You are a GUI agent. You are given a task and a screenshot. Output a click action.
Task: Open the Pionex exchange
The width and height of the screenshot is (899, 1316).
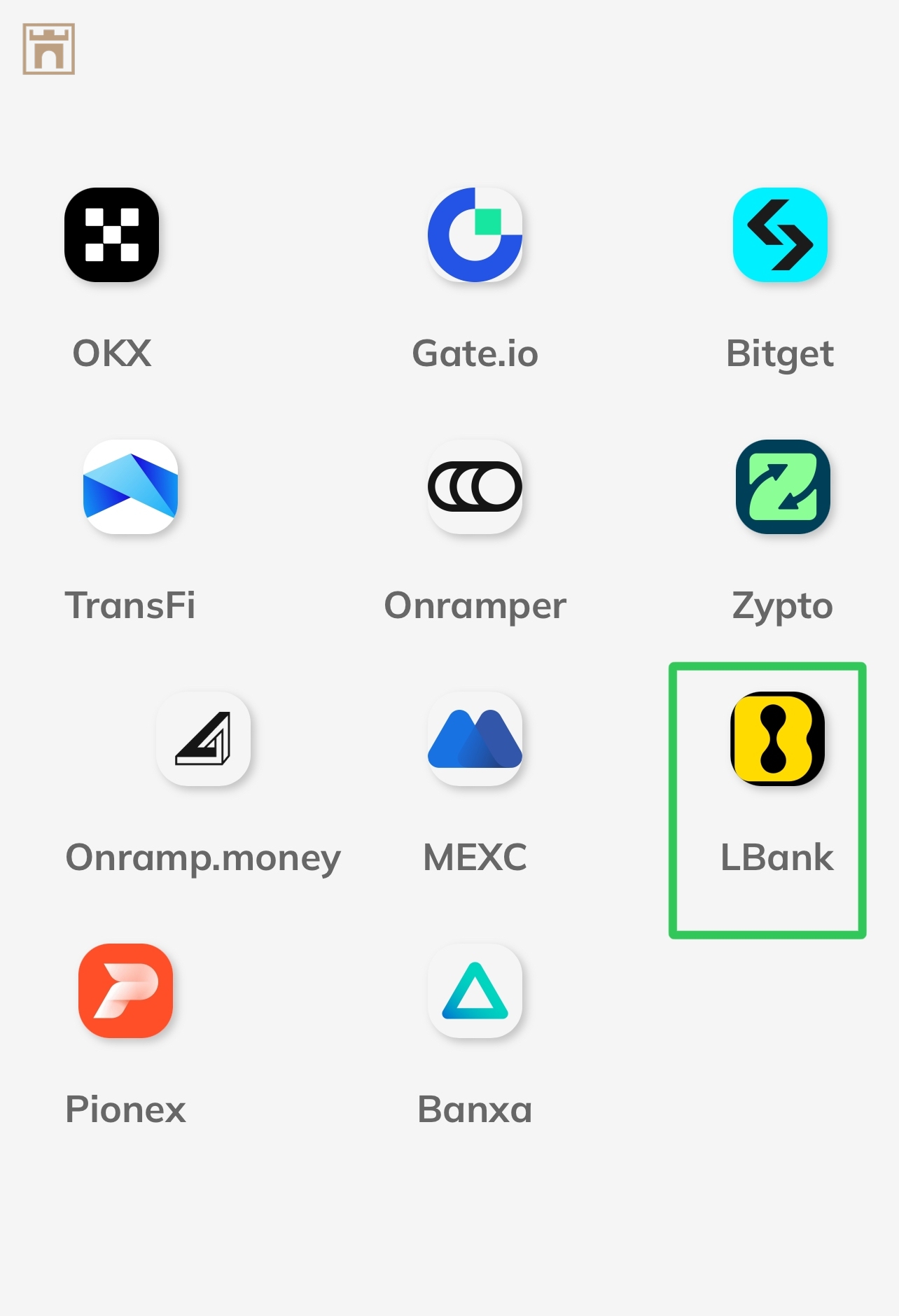[x=126, y=991]
